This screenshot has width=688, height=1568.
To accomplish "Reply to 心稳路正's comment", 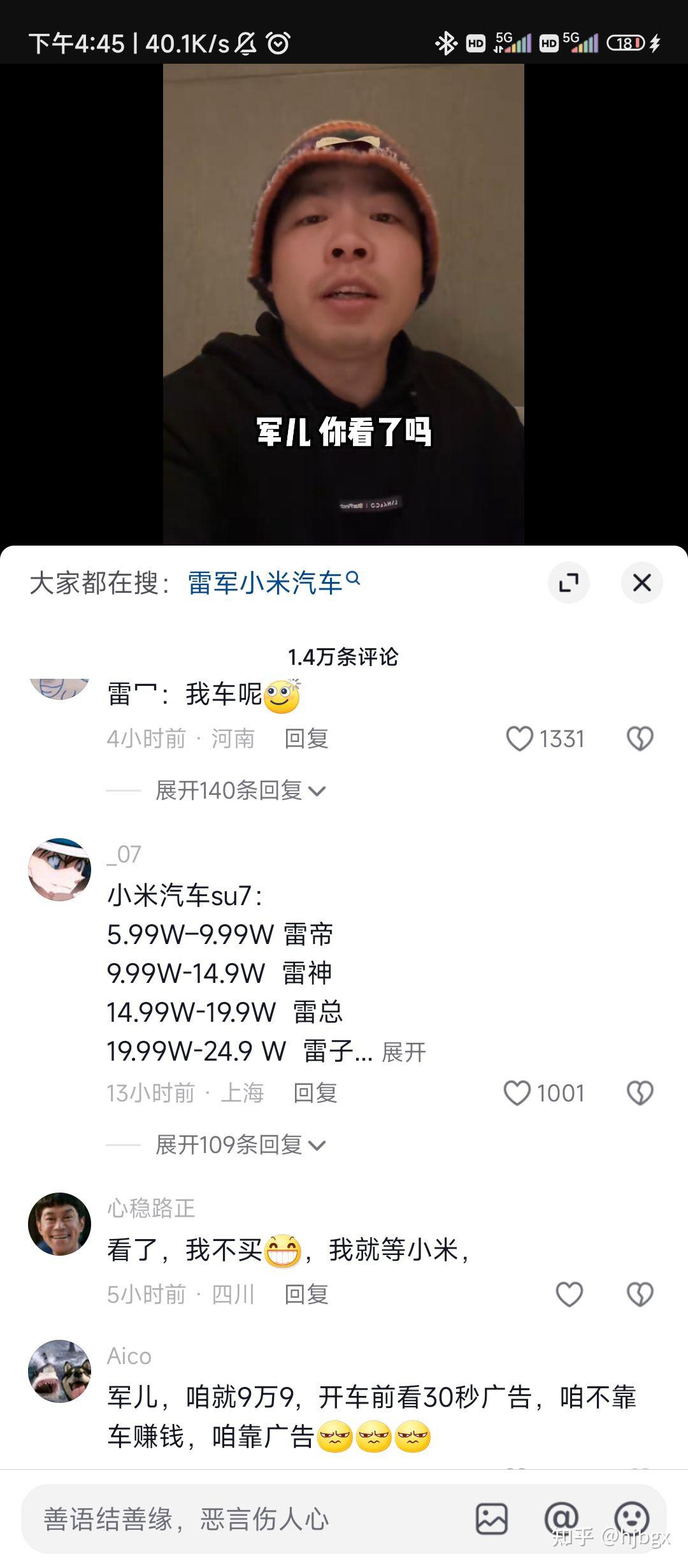I will [306, 1295].
